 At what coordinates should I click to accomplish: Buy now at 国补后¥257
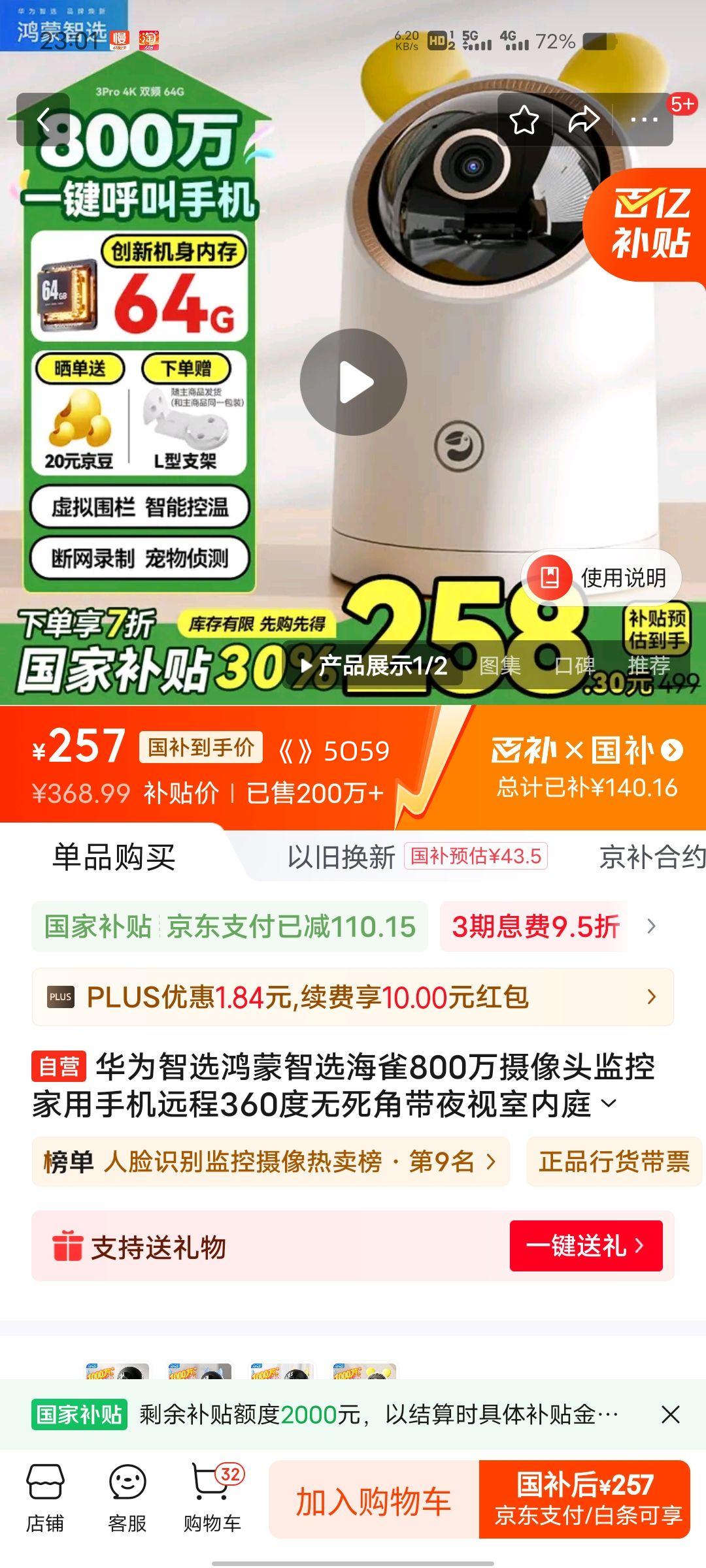585,1499
